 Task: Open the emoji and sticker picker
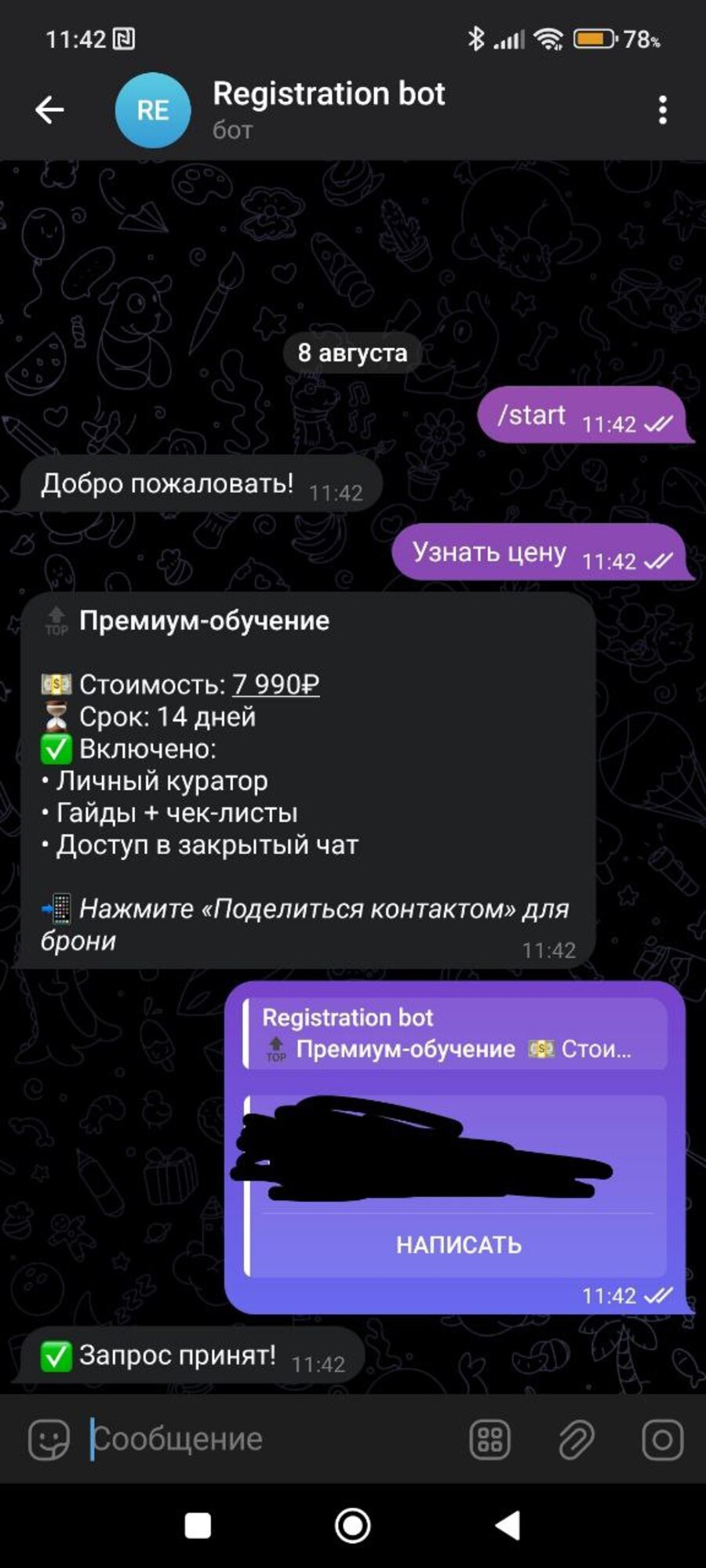49,1439
